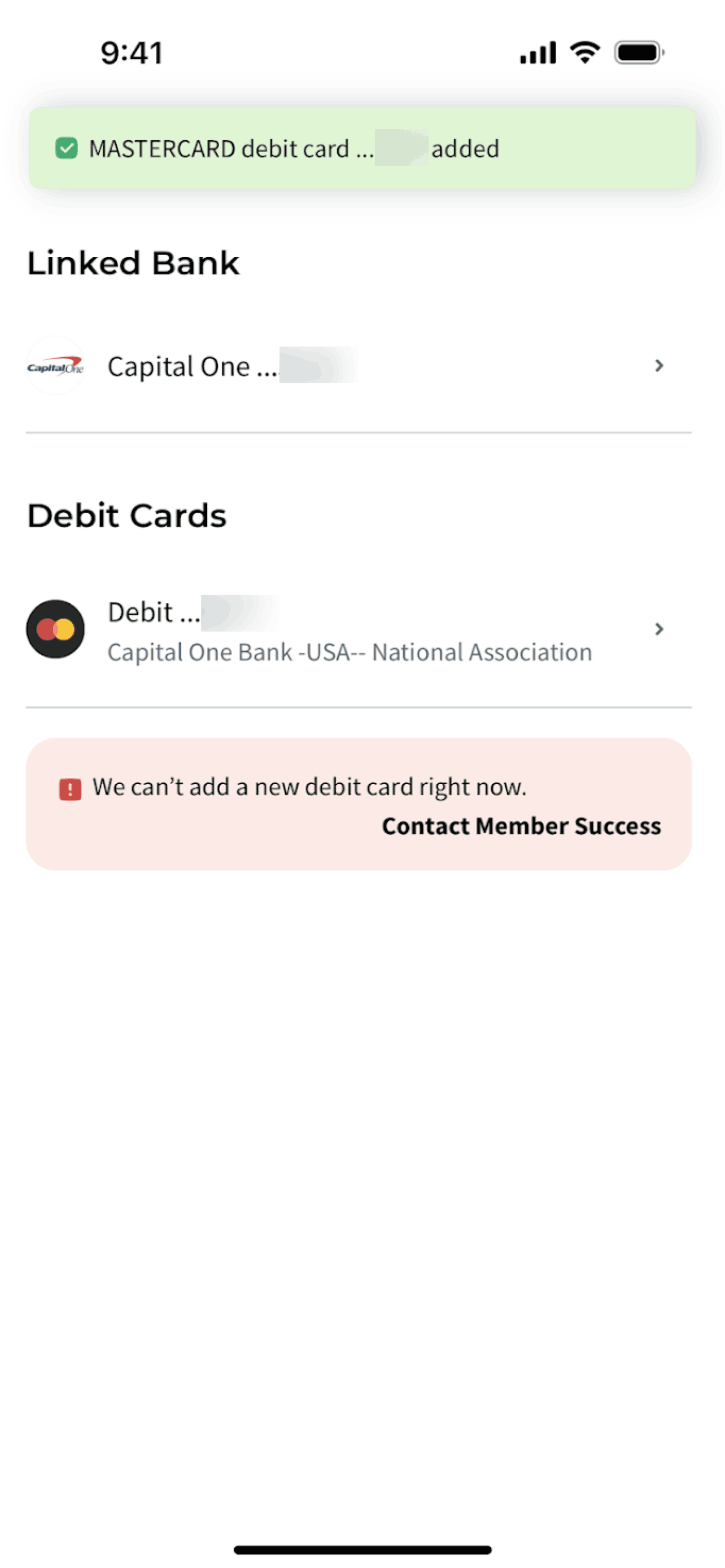Tap Contact Member Success link
725x1568 pixels.
[x=521, y=826]
